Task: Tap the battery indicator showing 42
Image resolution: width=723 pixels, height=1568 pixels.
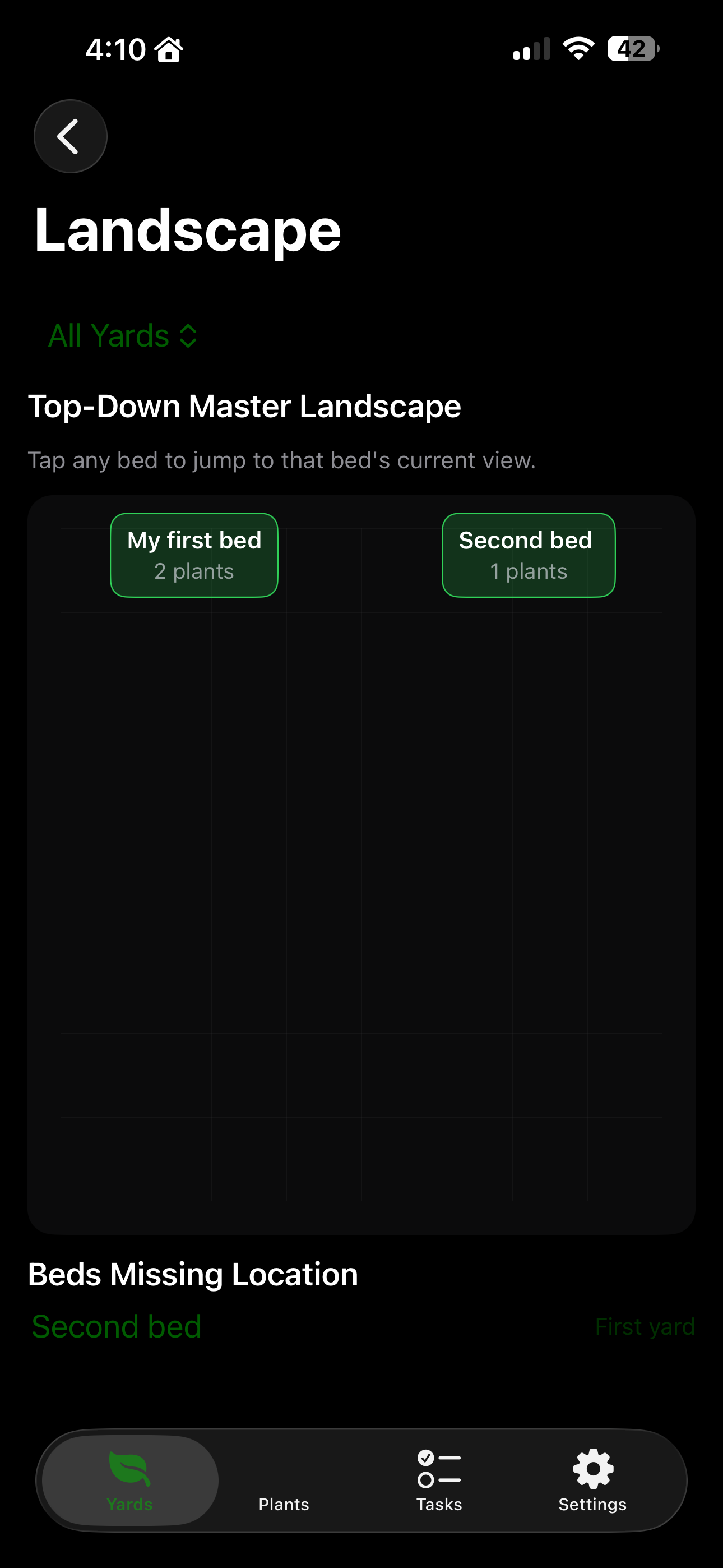Action: coord(631,49)
